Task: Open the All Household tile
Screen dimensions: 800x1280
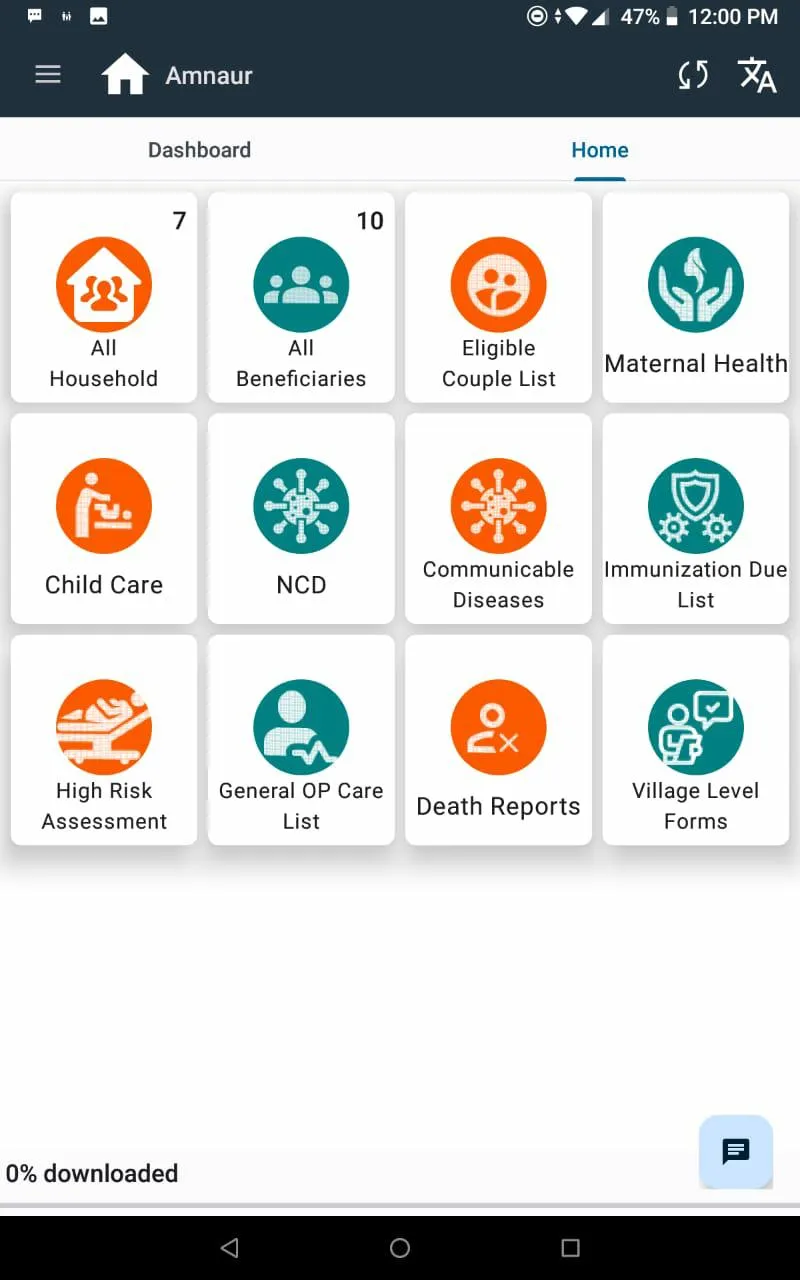Action: tap(104, 297)
